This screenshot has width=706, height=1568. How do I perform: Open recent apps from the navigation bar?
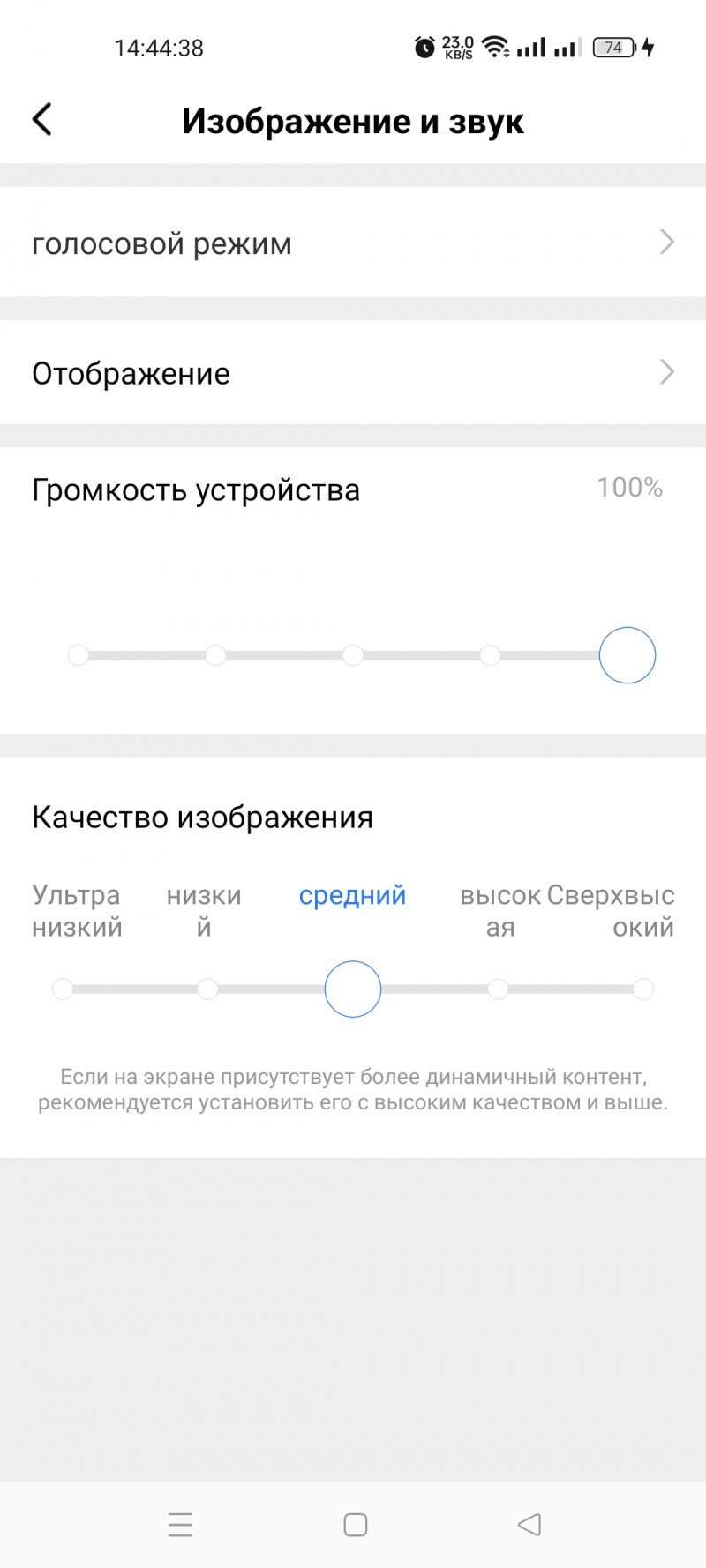click(x=180, y=1525)
